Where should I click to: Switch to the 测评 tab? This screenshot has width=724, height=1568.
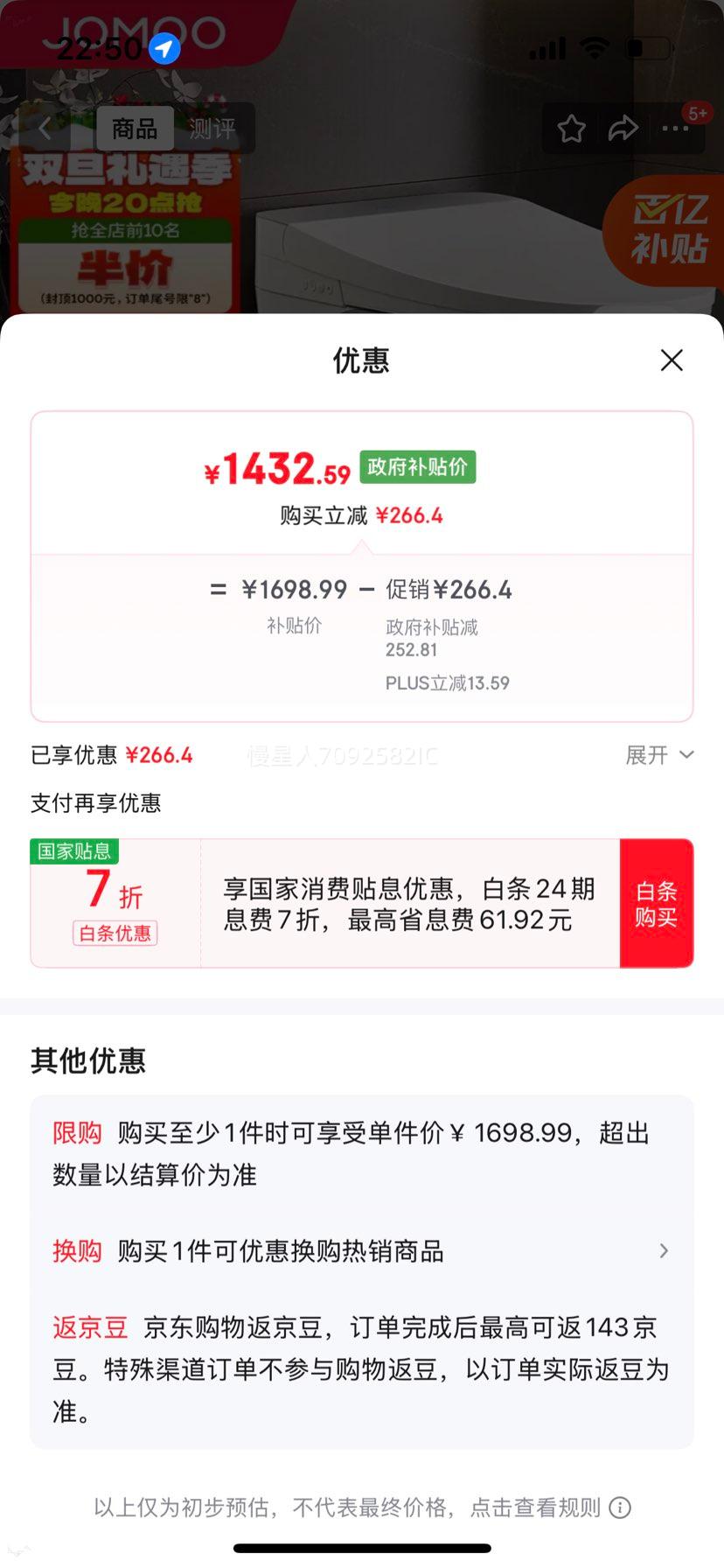211,129
